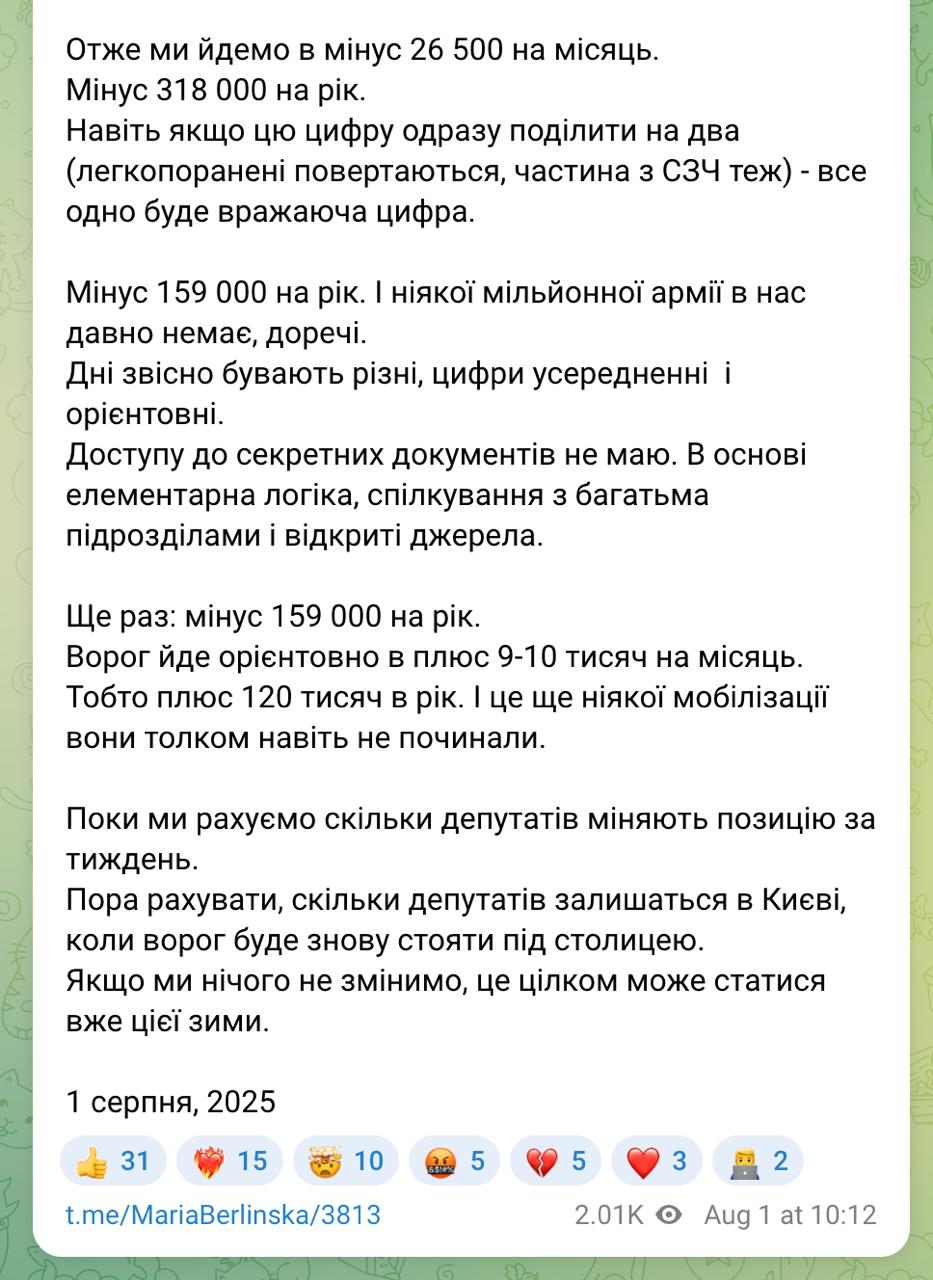React with the red heart showing 3

coord(655,1161)
